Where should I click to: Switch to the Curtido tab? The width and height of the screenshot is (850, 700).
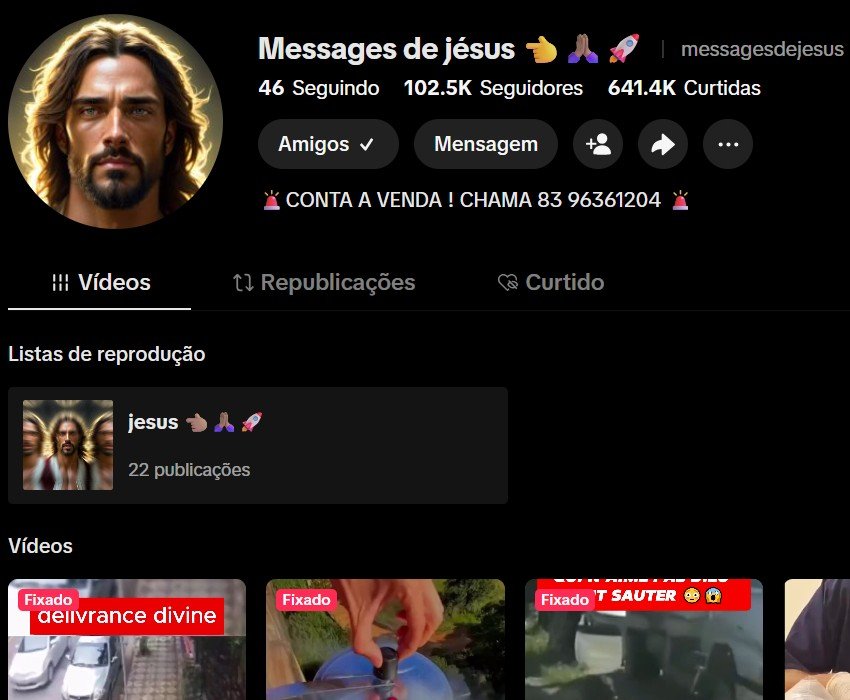tap(551, 283)
